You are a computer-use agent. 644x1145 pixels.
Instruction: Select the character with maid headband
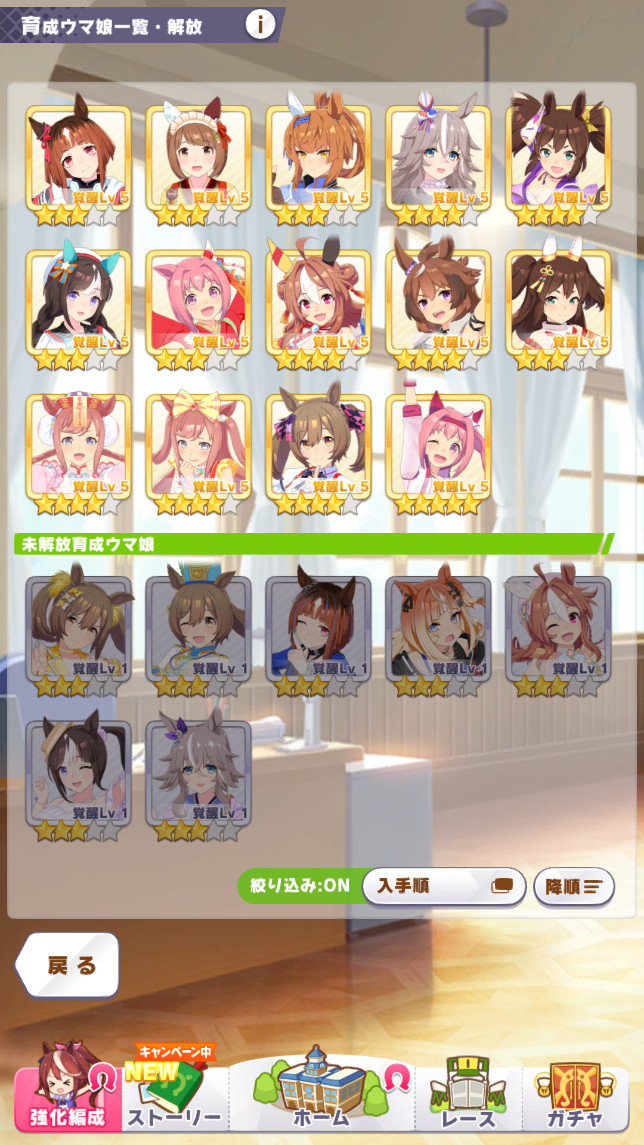[198, 160]
